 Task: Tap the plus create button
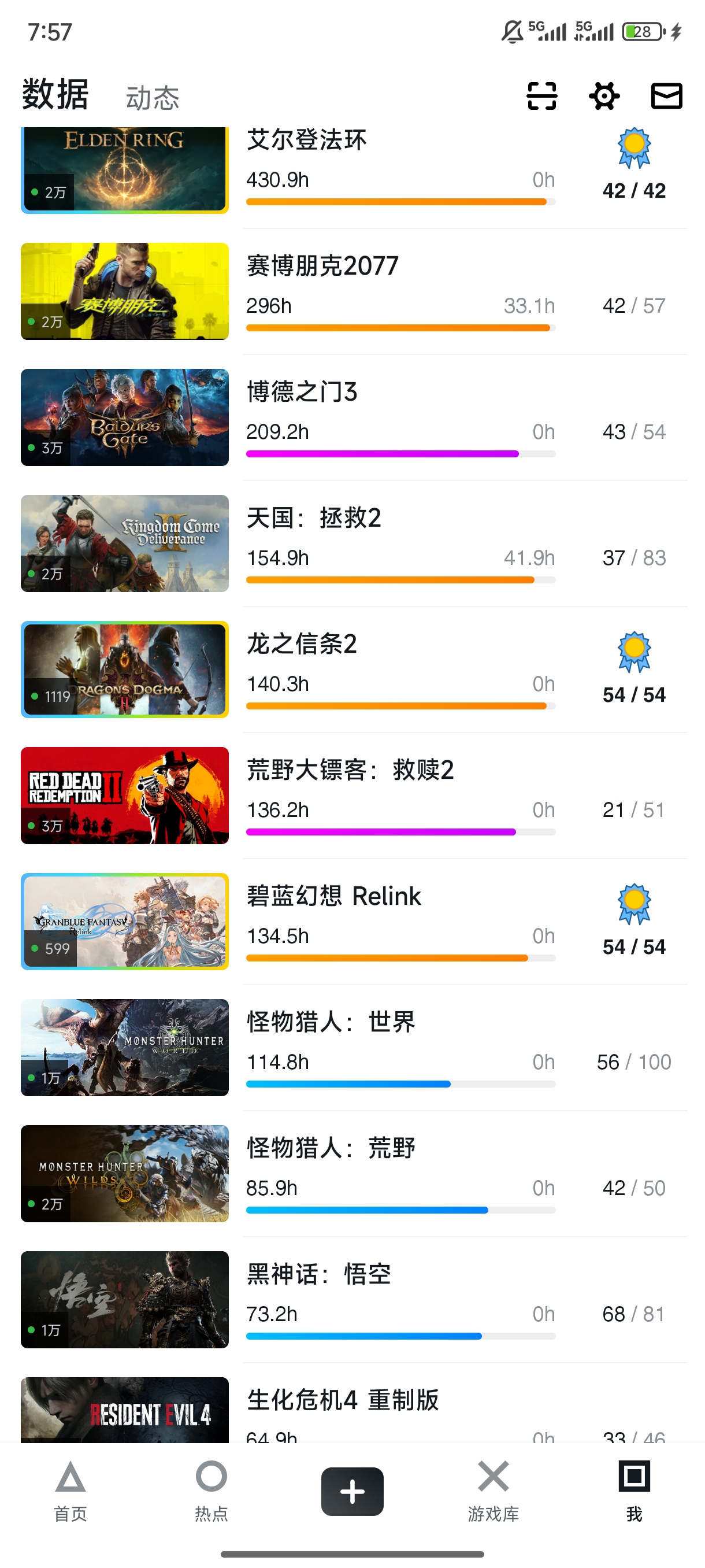pos(352,1491)
